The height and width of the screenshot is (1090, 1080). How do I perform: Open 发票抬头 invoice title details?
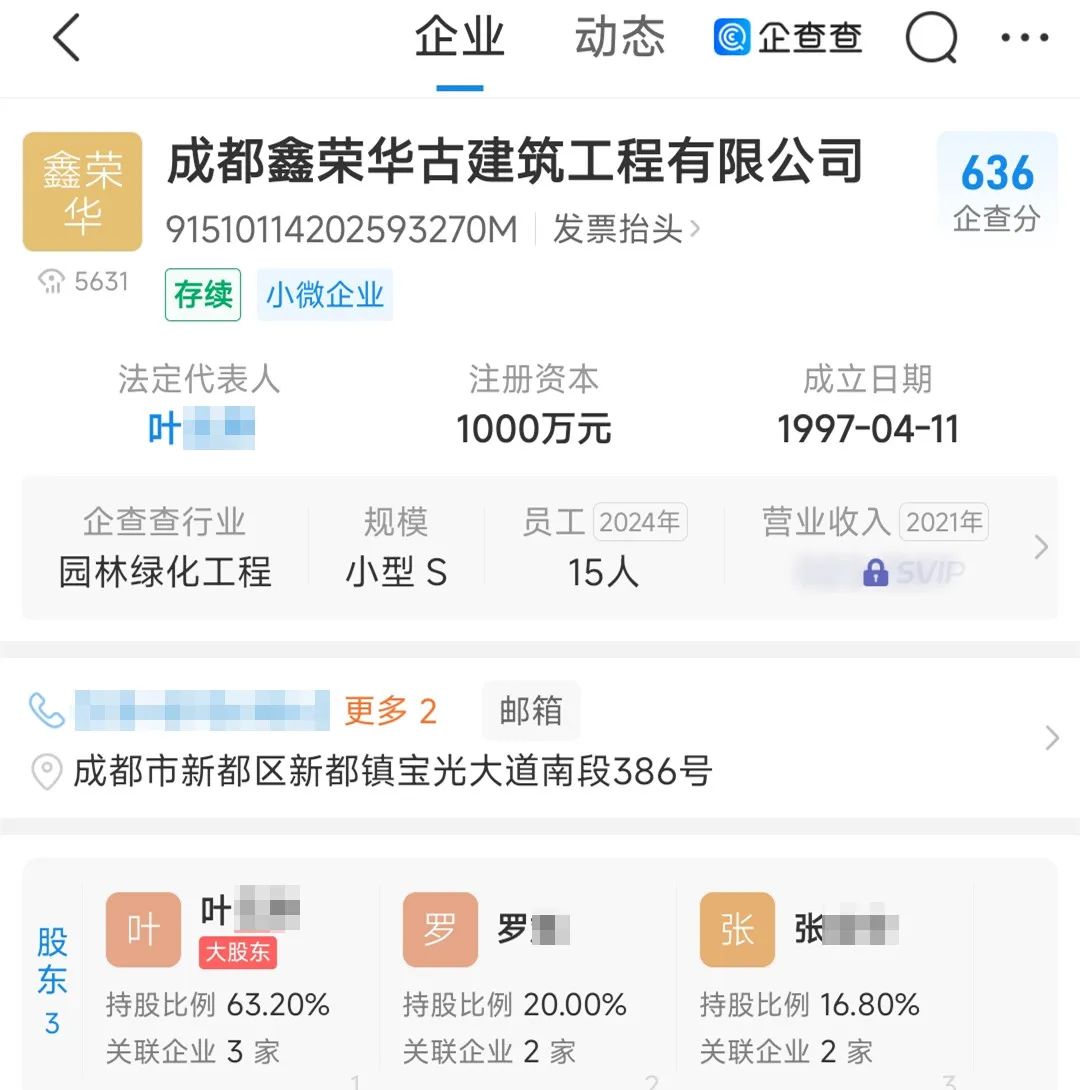click(626, 229)
